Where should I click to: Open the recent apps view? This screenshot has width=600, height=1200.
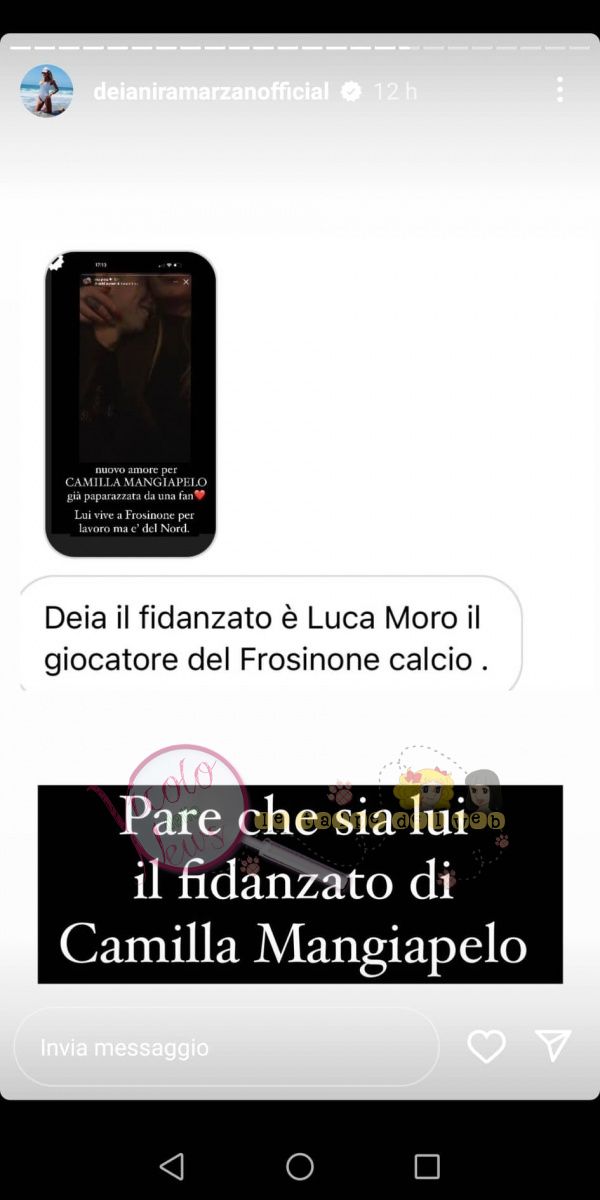click(x=427, y=1166)
